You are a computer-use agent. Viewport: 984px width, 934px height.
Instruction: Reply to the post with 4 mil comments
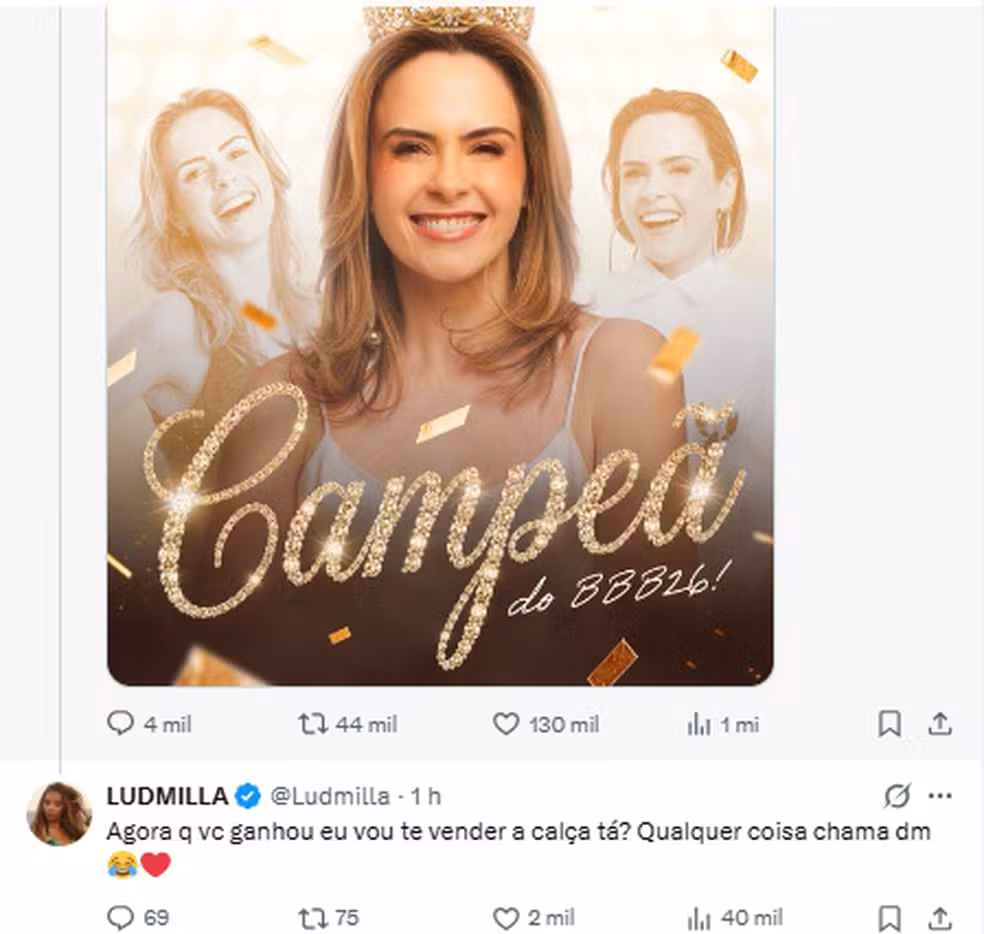tap(121, 724)
